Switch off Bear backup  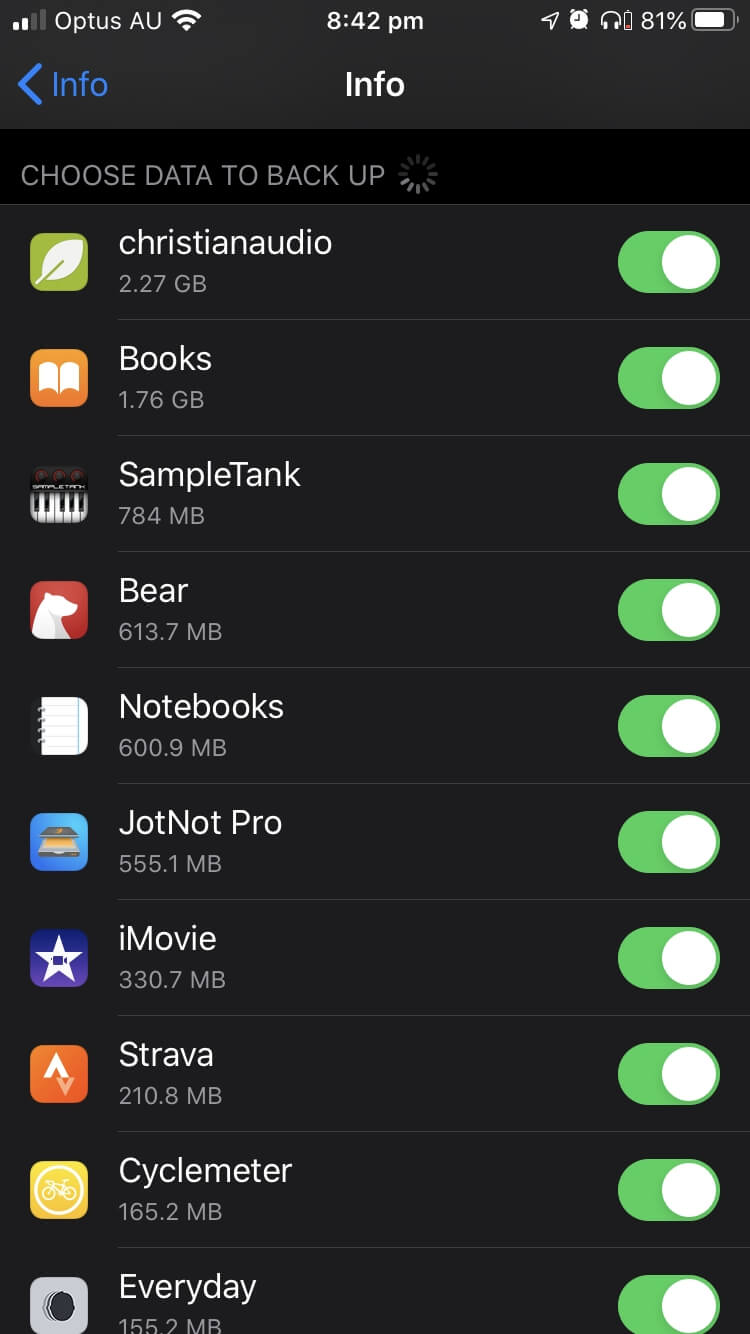(668, 610)
